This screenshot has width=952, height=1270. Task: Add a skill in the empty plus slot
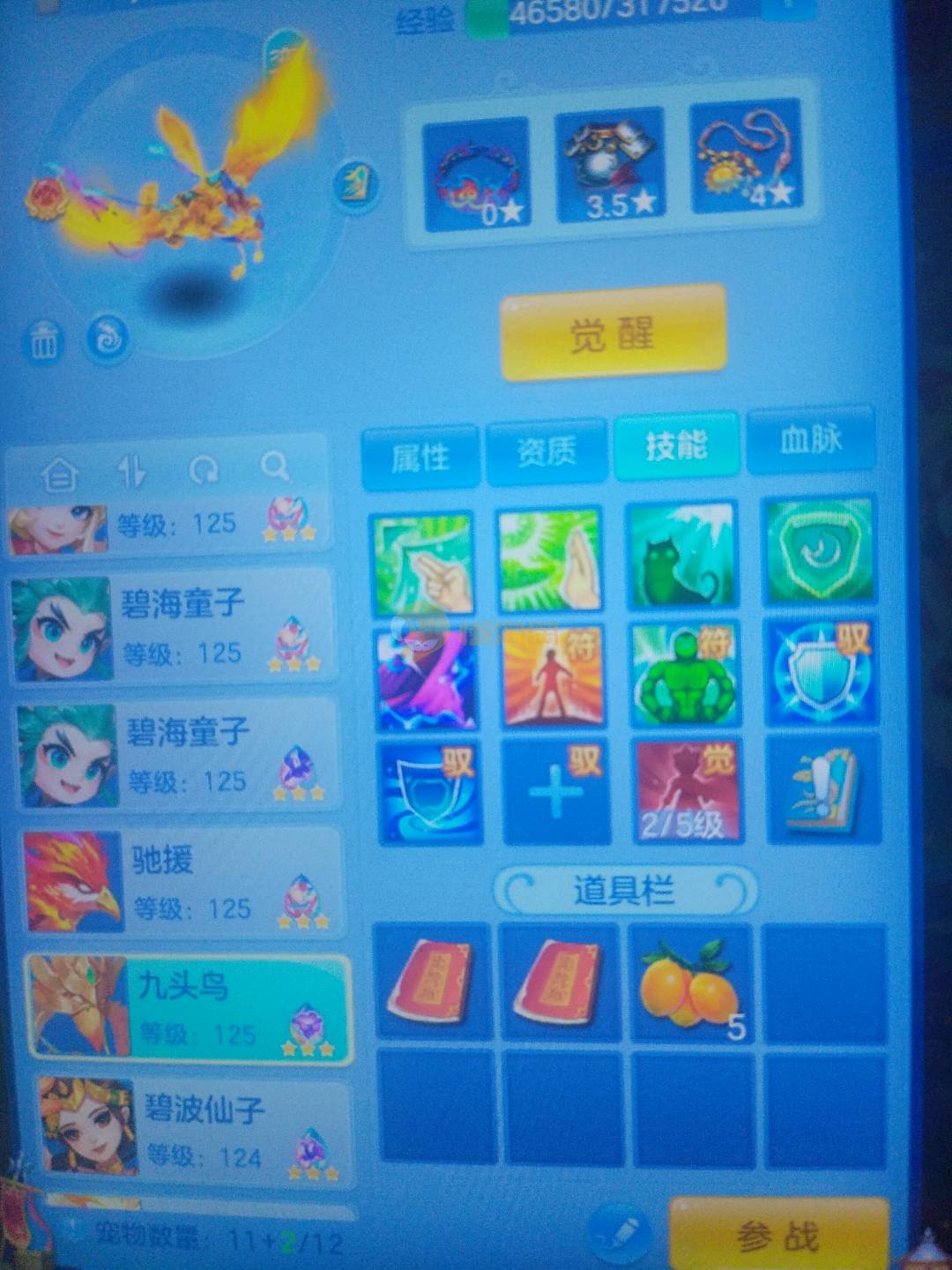tap(557, 791)
